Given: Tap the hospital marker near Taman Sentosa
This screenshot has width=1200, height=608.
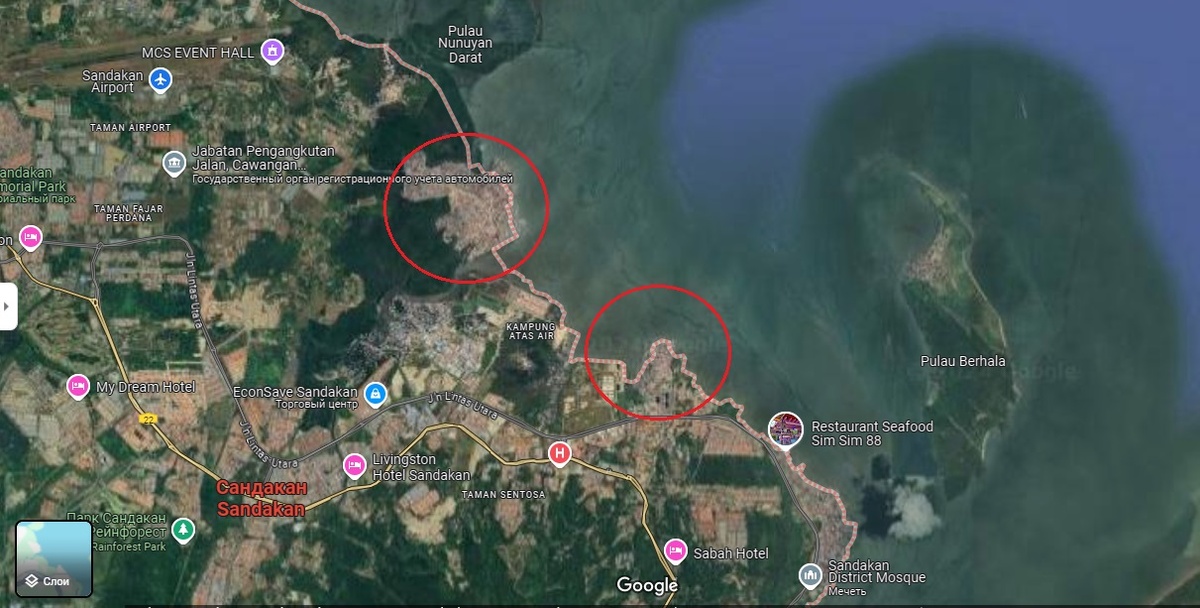Looking at the screenshot, I should (x=560, y=454).
